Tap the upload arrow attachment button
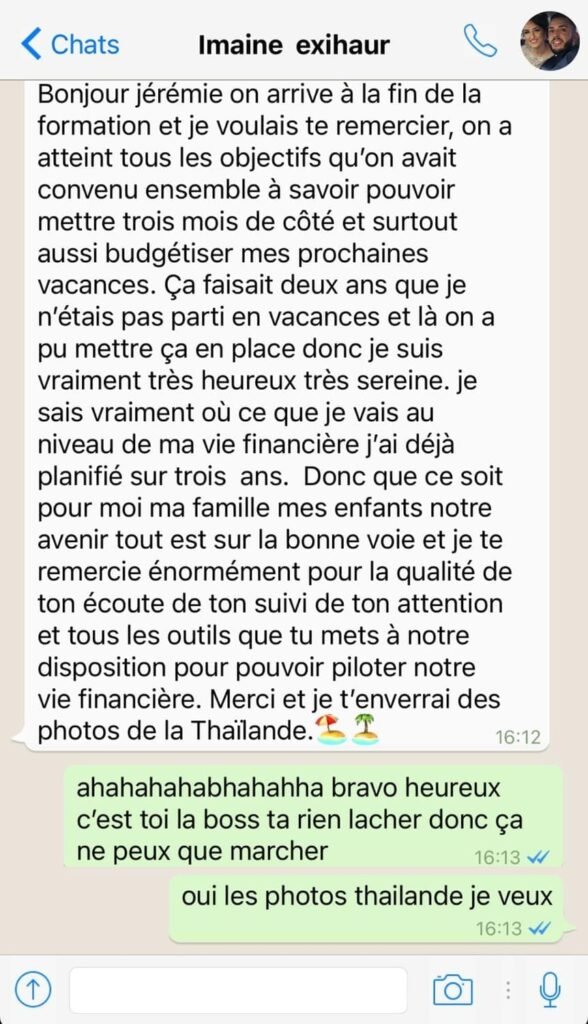588x1024 pixels. 33,989
